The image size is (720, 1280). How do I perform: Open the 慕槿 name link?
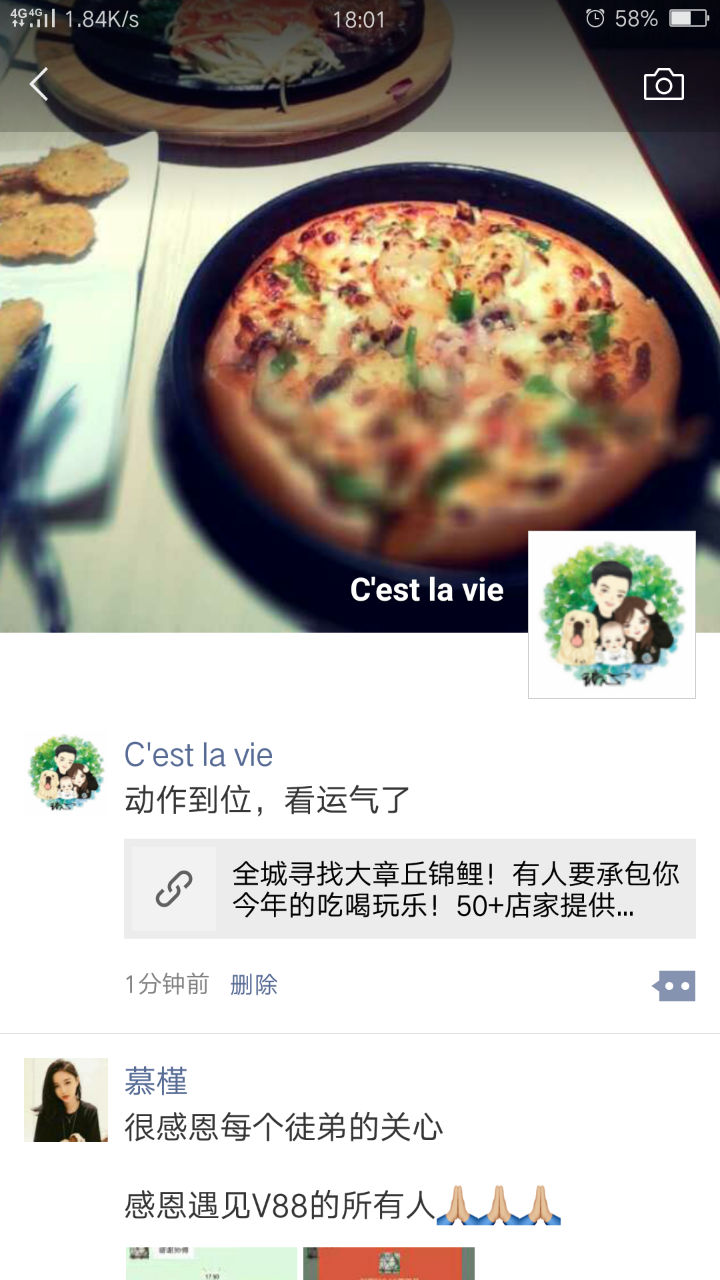coord(156,1081)
